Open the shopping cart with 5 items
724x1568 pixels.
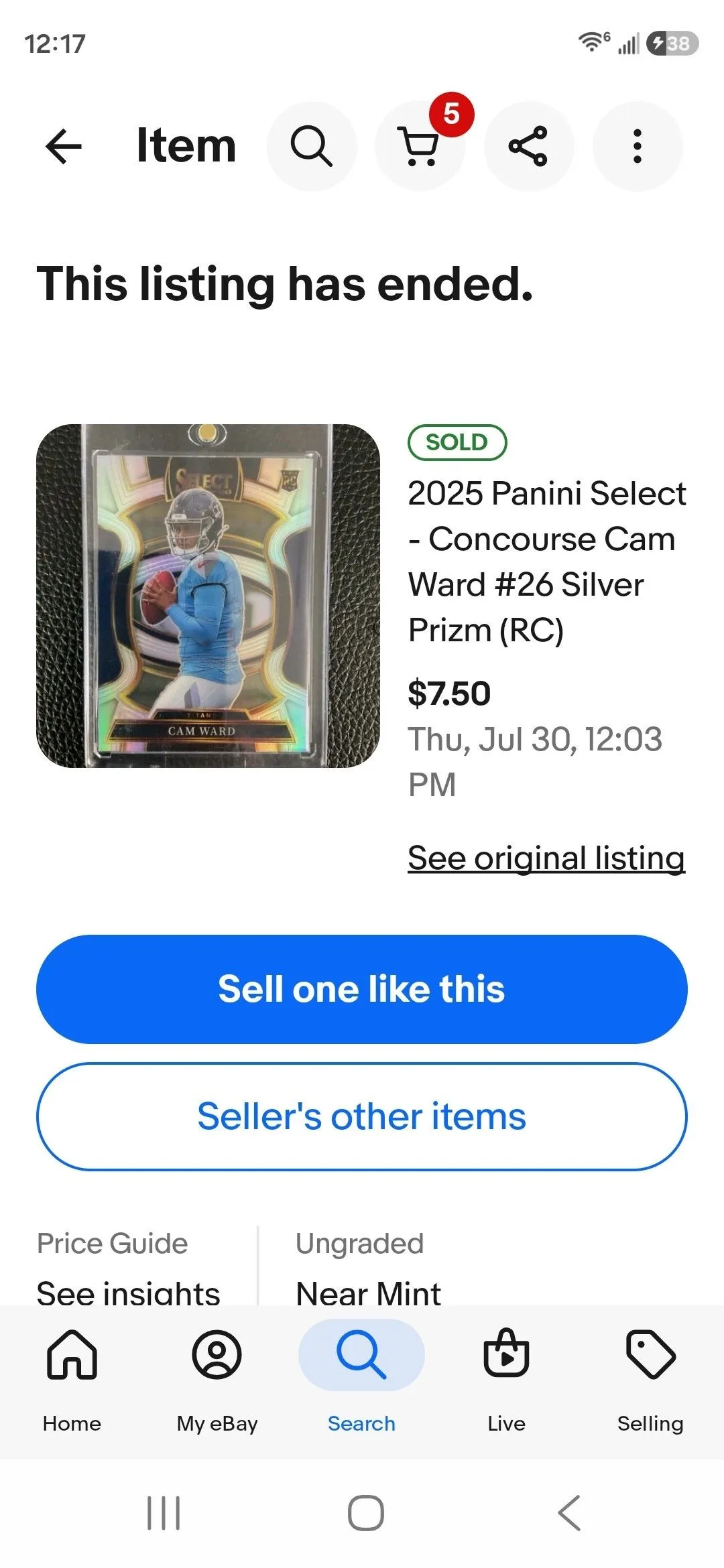point(420,146)
